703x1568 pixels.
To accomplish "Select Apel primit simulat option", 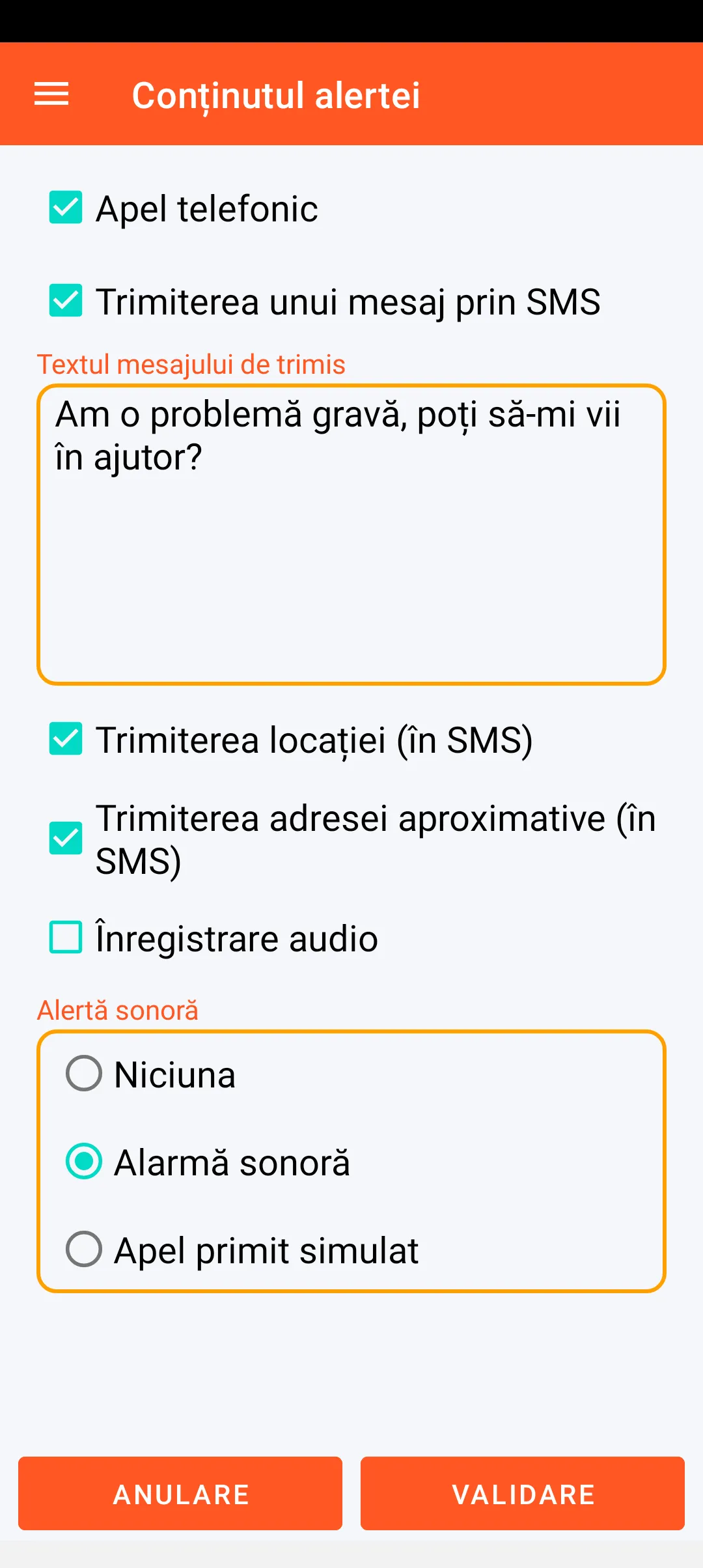I will click(84, 1249).
